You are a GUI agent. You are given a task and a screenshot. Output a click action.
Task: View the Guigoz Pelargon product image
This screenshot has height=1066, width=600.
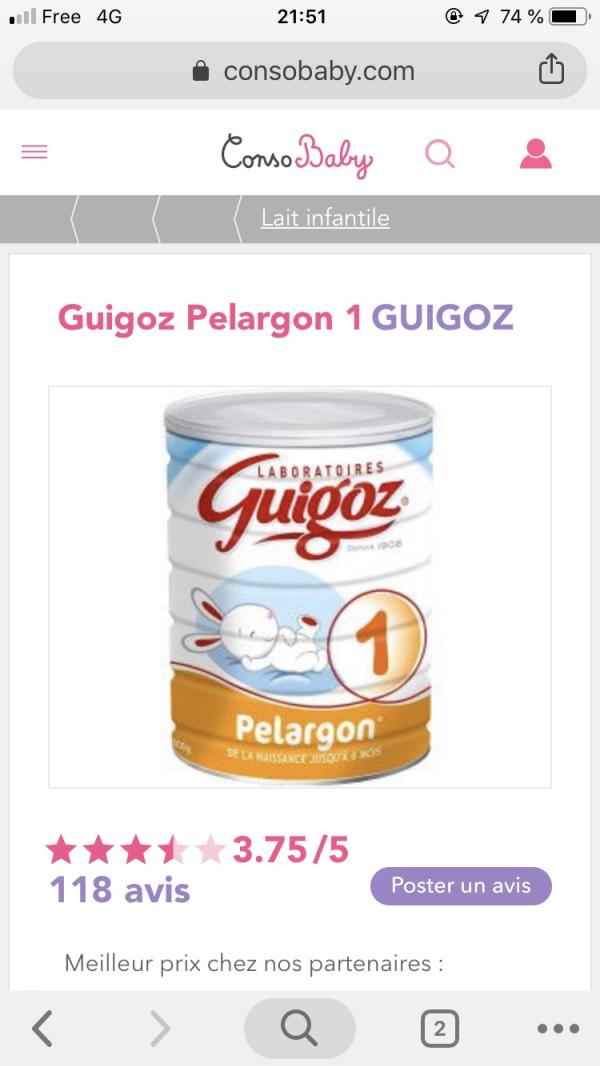click(x=299, y=586)
